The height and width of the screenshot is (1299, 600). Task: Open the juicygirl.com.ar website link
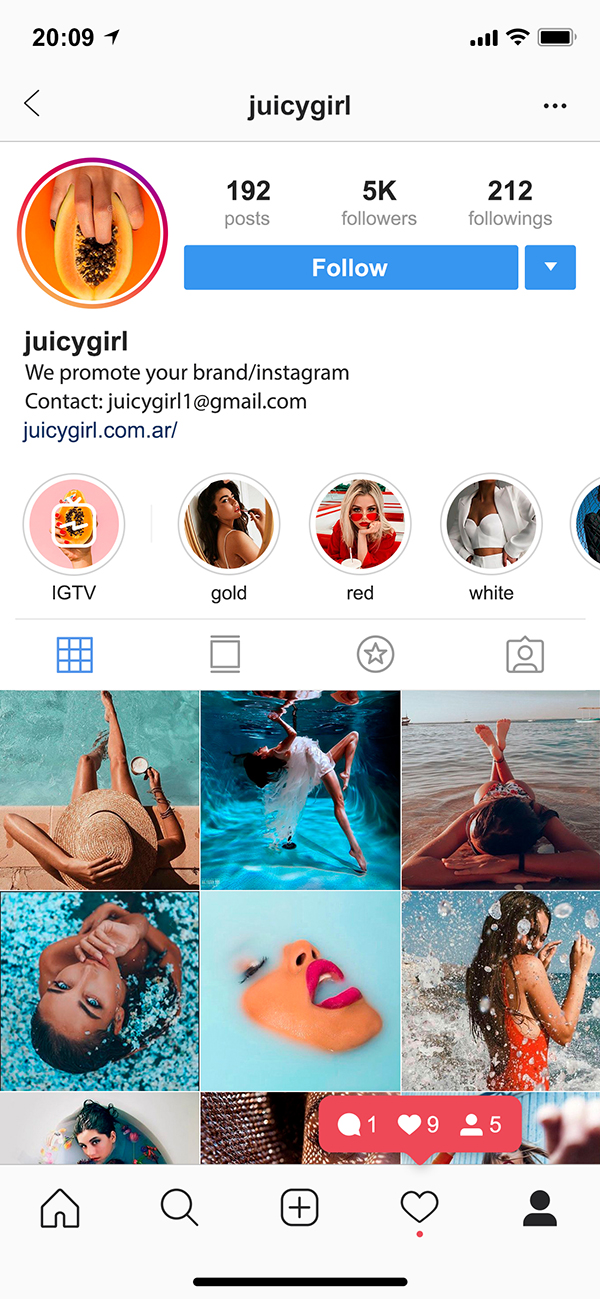(100, 431)
